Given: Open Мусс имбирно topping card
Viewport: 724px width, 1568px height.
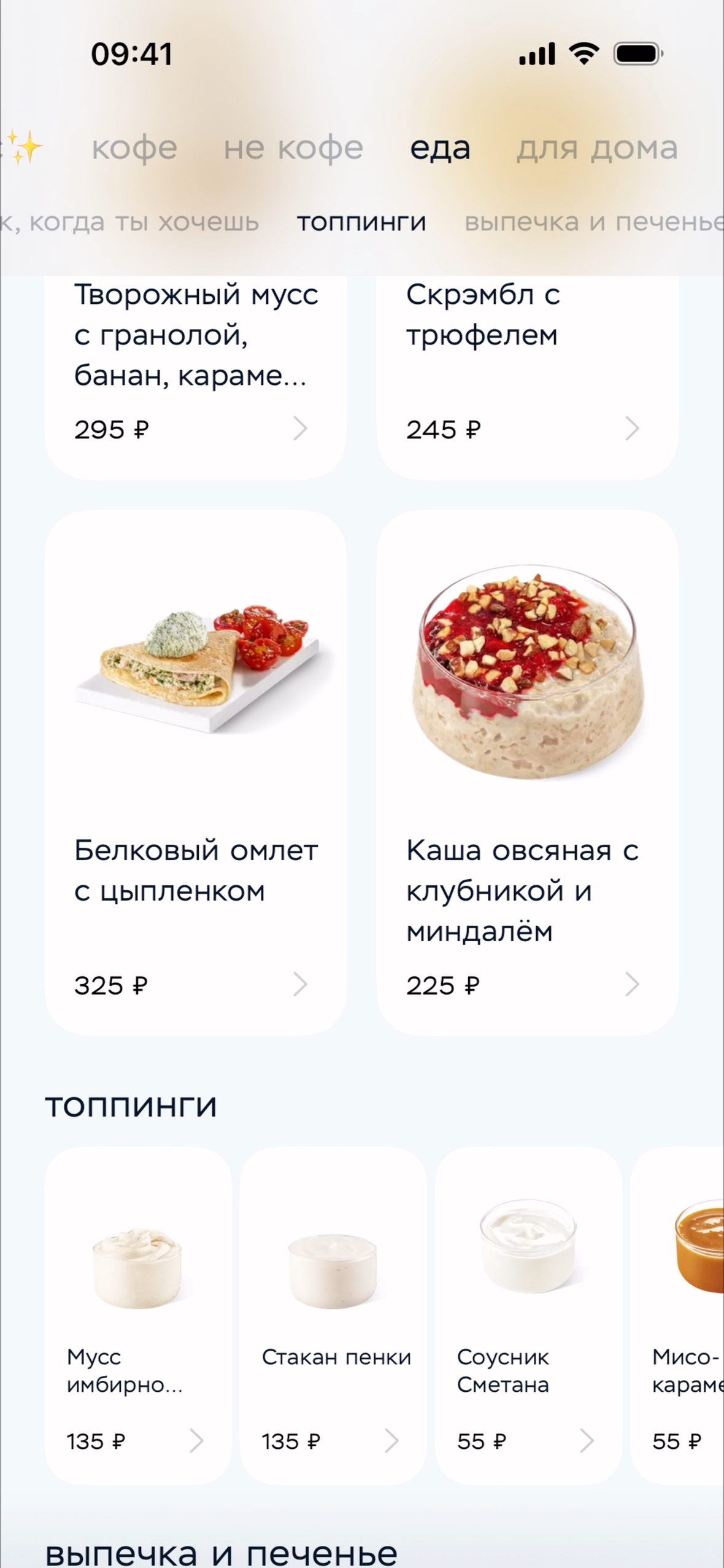Looking at the screenshot, I should pos(137,1315).
